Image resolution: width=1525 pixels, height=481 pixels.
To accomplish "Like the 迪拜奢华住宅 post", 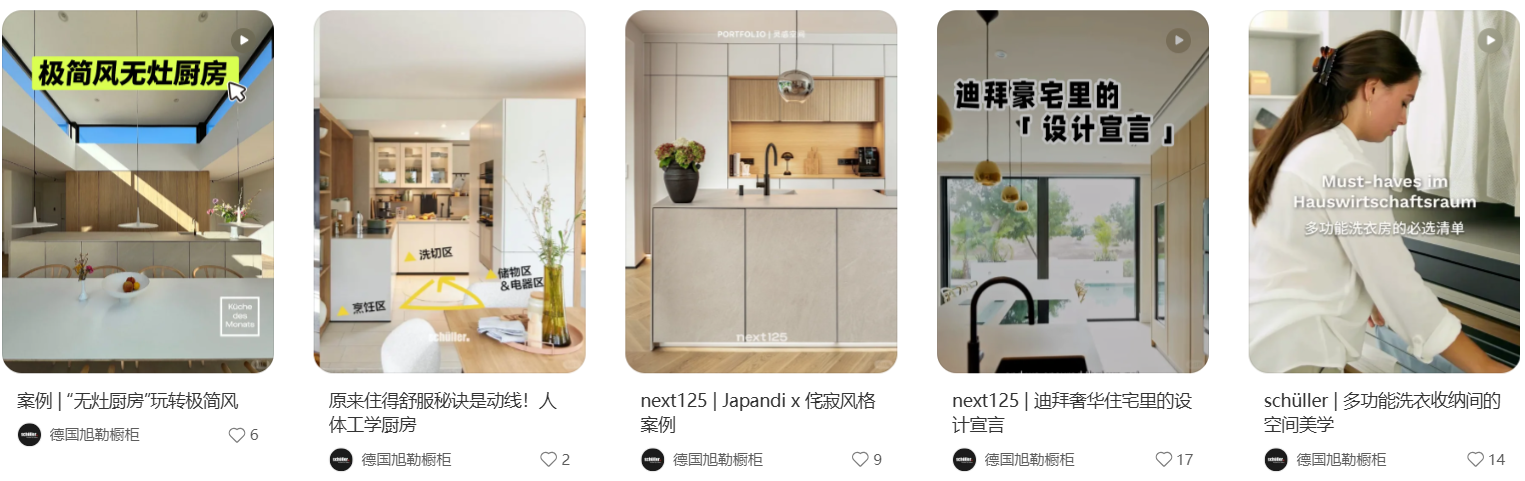I will 1164,460.
